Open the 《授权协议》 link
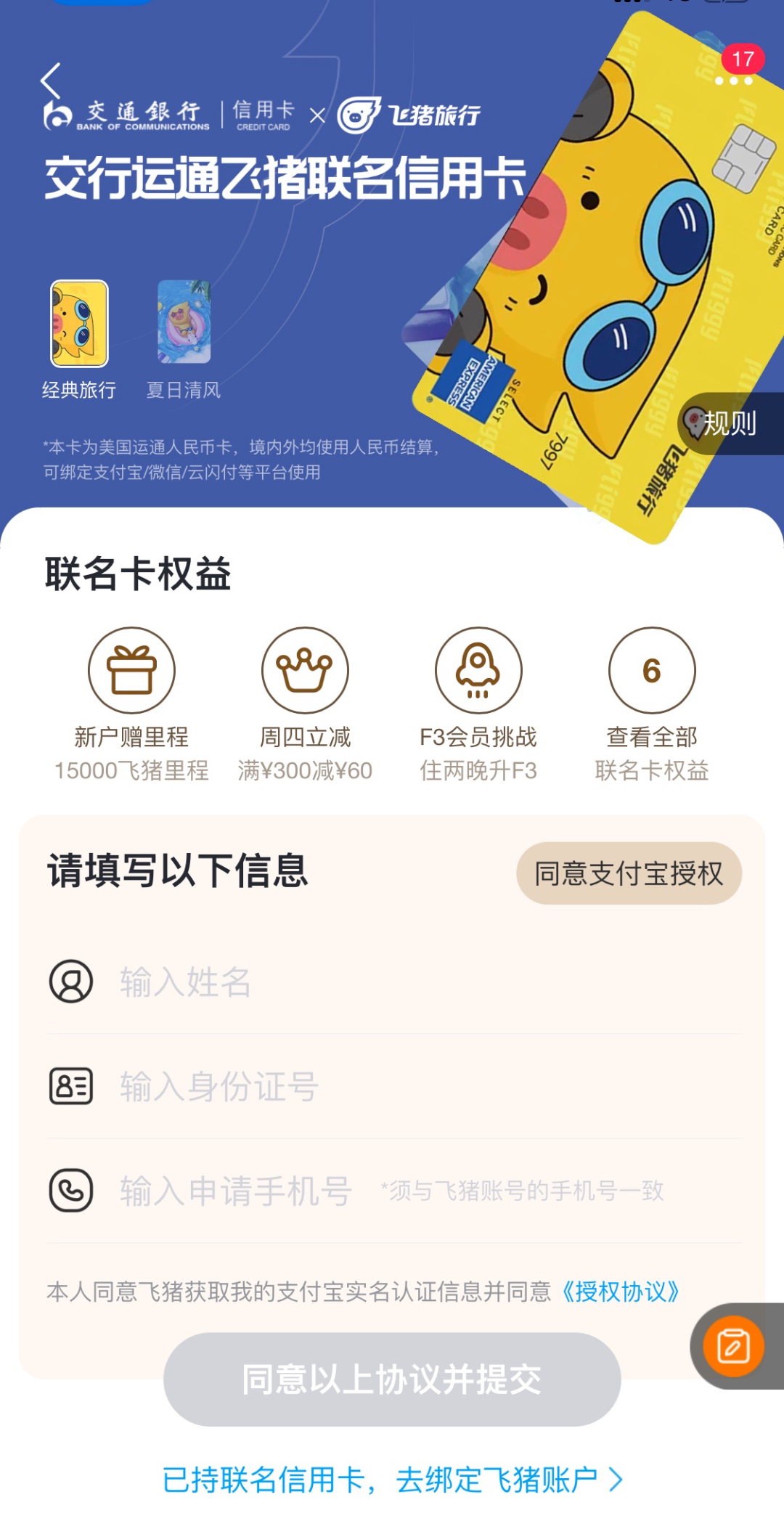This screenshot has height=1513, width=784. tap(621, 1292)
